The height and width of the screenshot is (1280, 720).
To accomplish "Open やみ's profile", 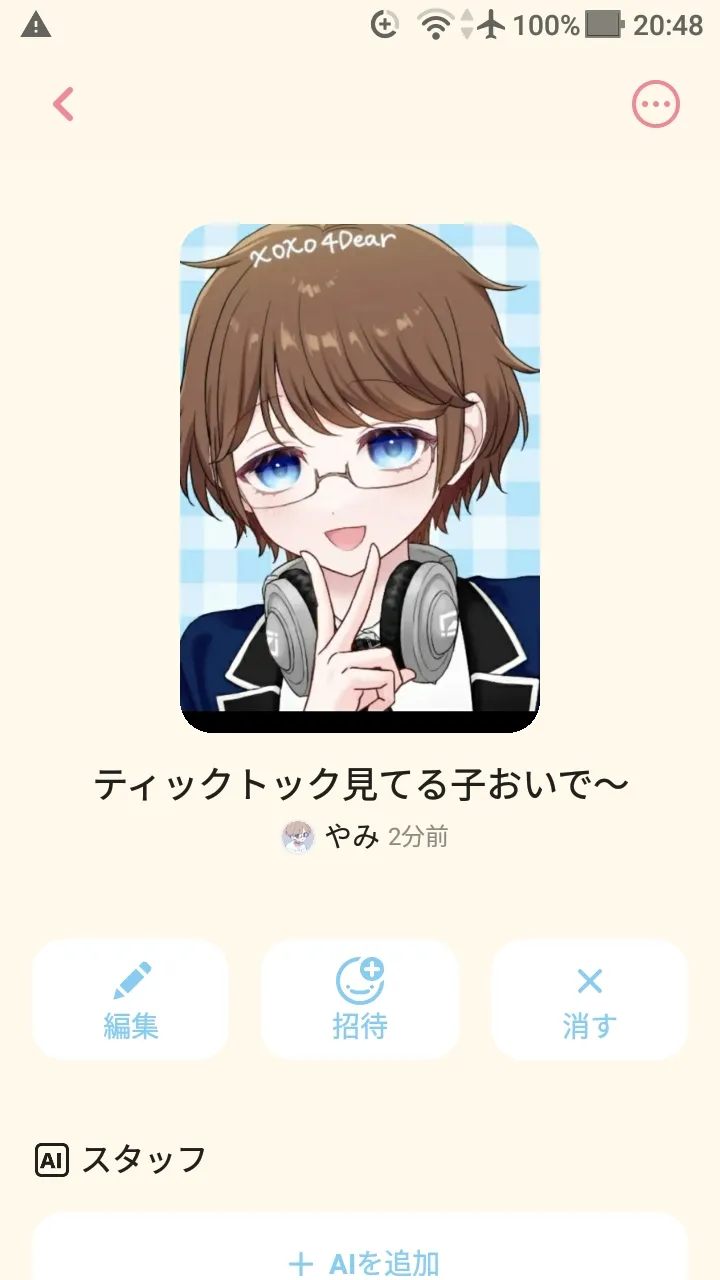I will [x=331, y=837].
